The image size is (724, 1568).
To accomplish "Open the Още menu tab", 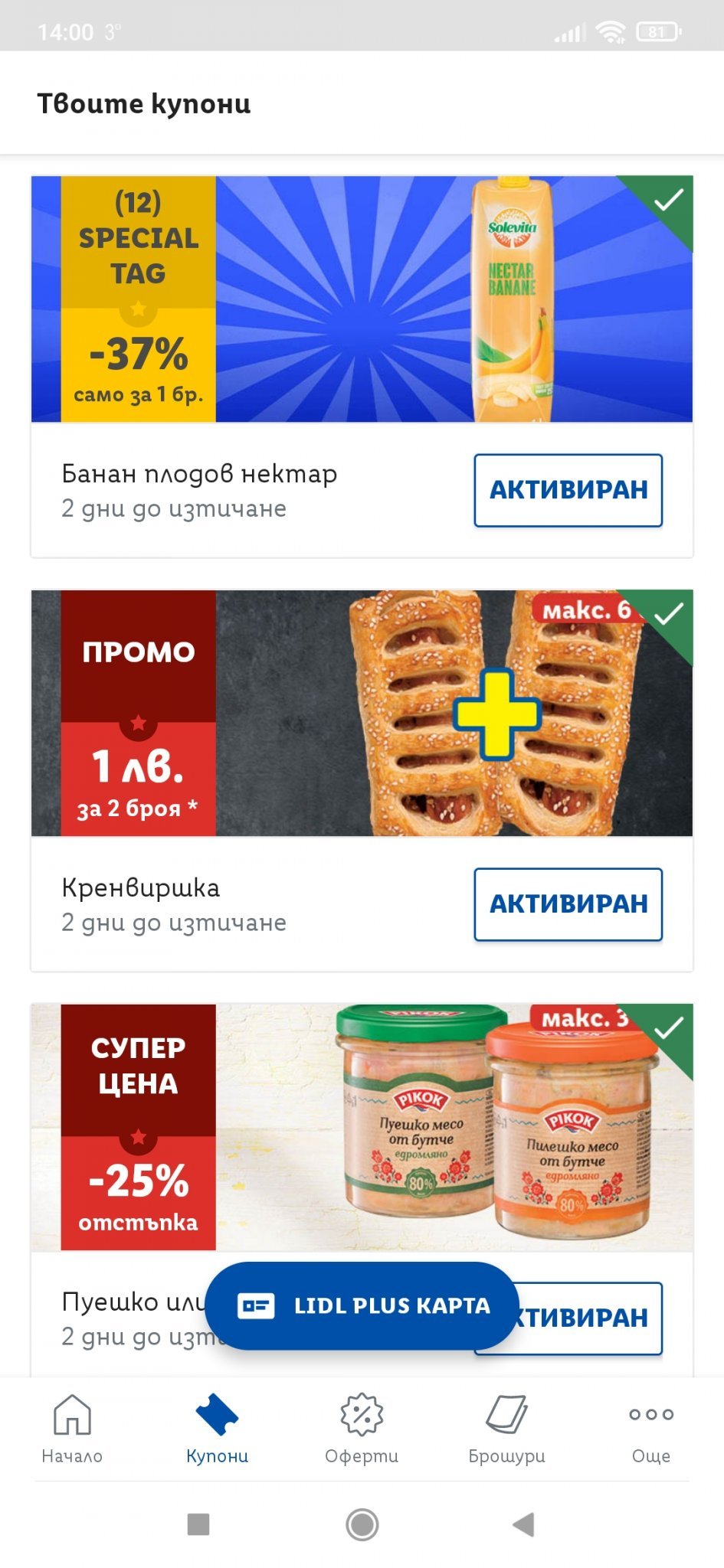I will click(x=651, y=1427).
